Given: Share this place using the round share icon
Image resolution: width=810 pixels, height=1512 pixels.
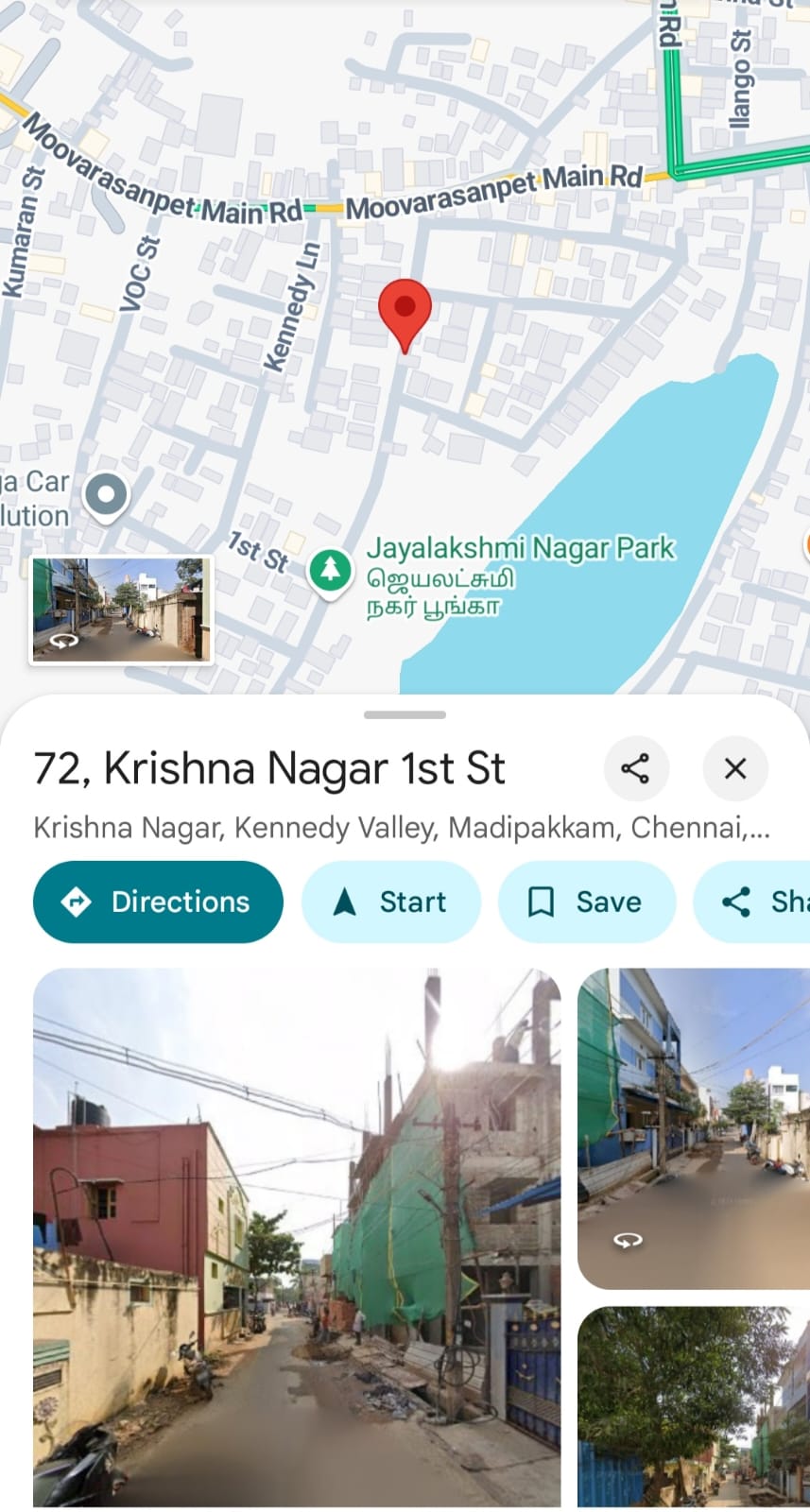Looking at the screenshot, I should pyautogui.click(x=635, y=768).
